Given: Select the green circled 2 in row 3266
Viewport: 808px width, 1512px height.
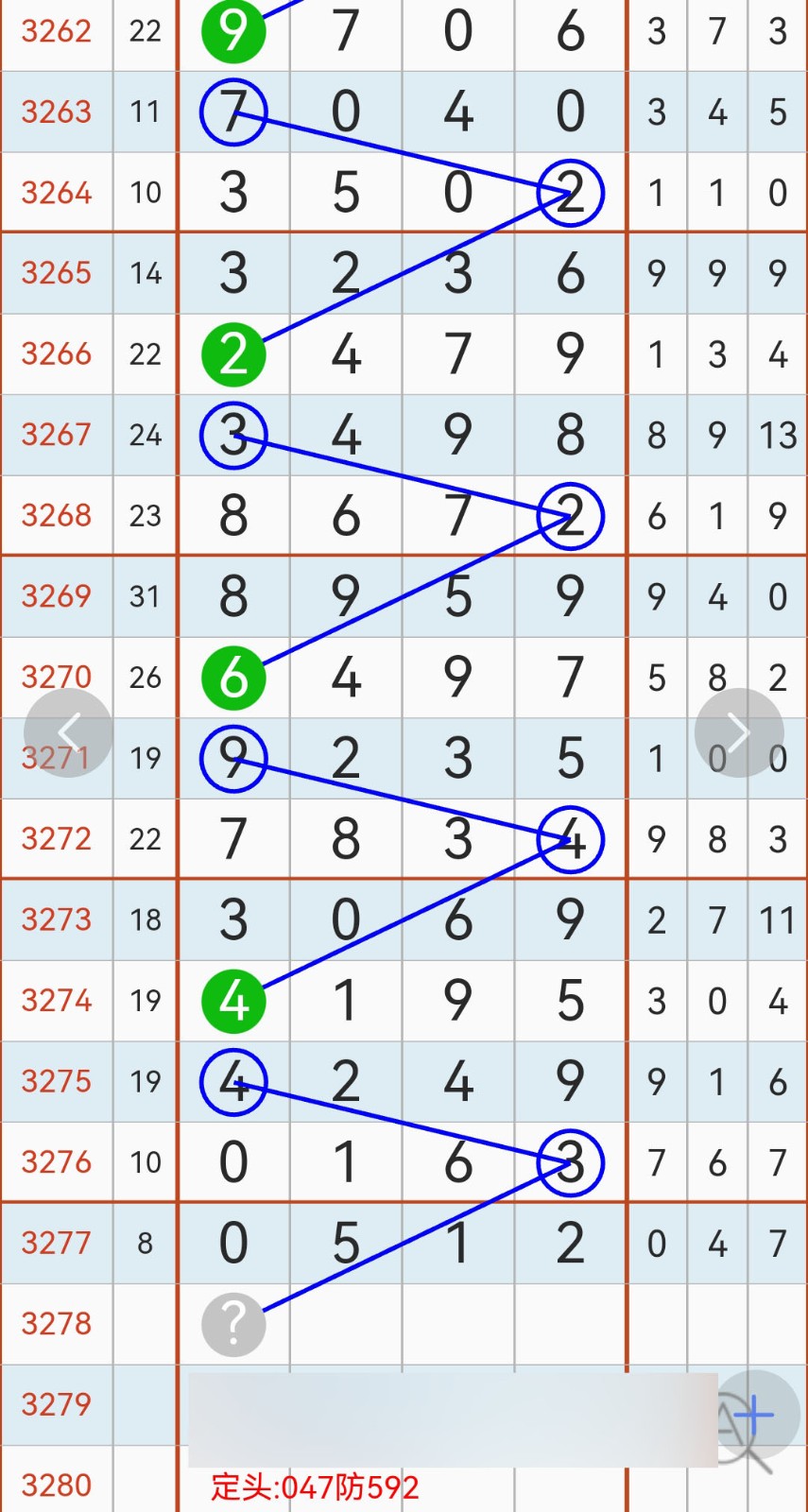Looking at the screenshot, I should pos(233,354).
